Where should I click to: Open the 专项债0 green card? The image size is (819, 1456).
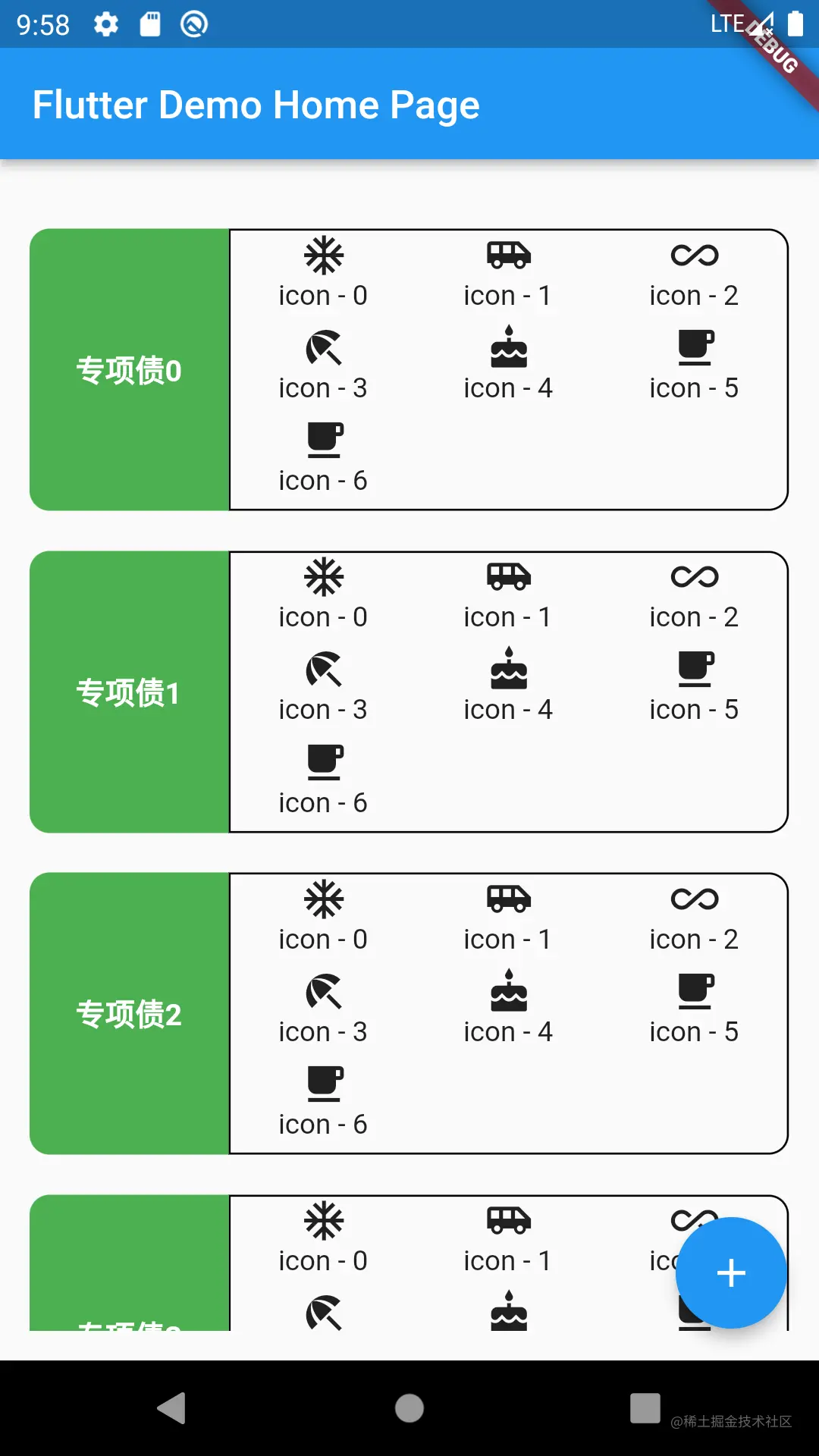130,370
